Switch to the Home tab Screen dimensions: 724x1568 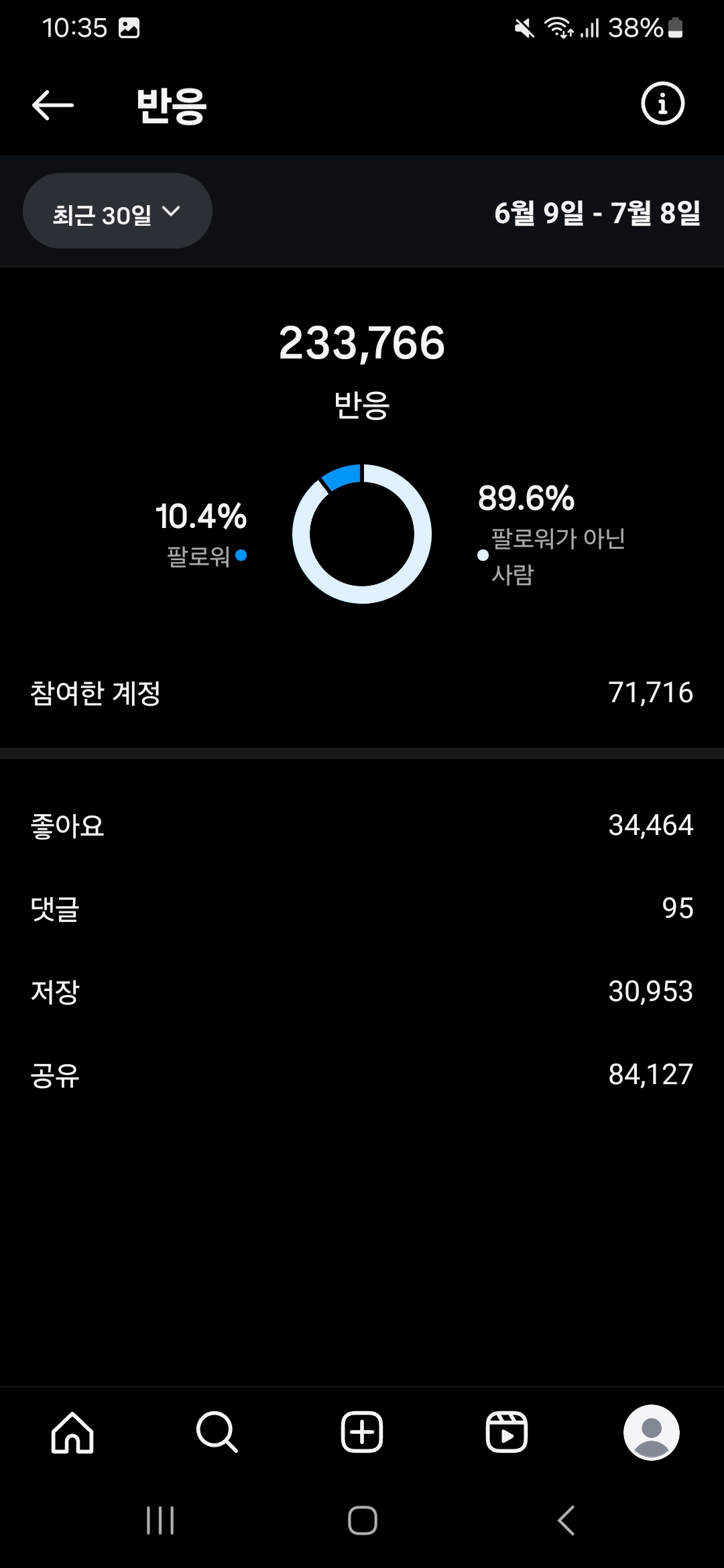[72, 1432]
